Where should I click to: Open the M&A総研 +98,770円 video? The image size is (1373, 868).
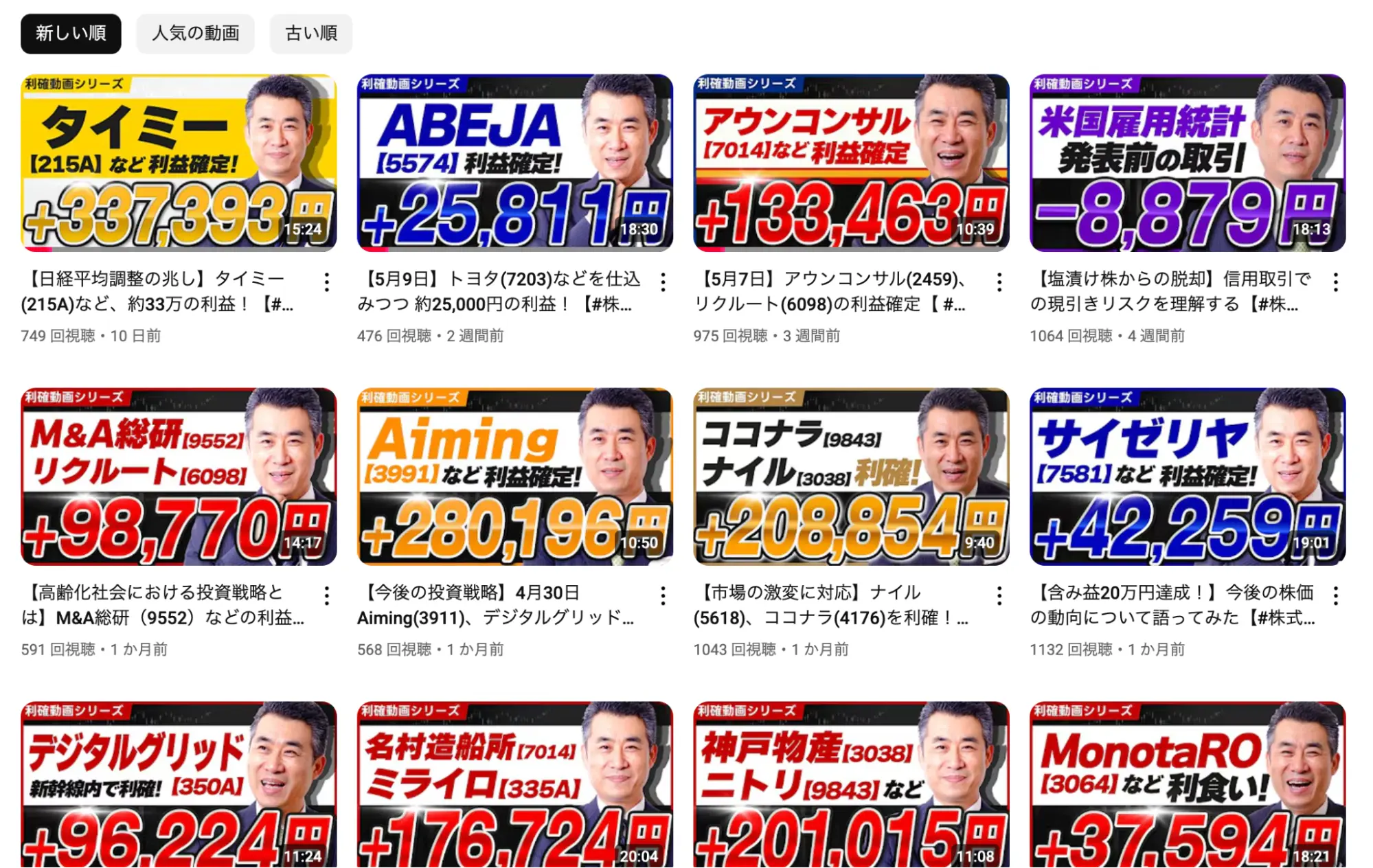tap(179, 477)
